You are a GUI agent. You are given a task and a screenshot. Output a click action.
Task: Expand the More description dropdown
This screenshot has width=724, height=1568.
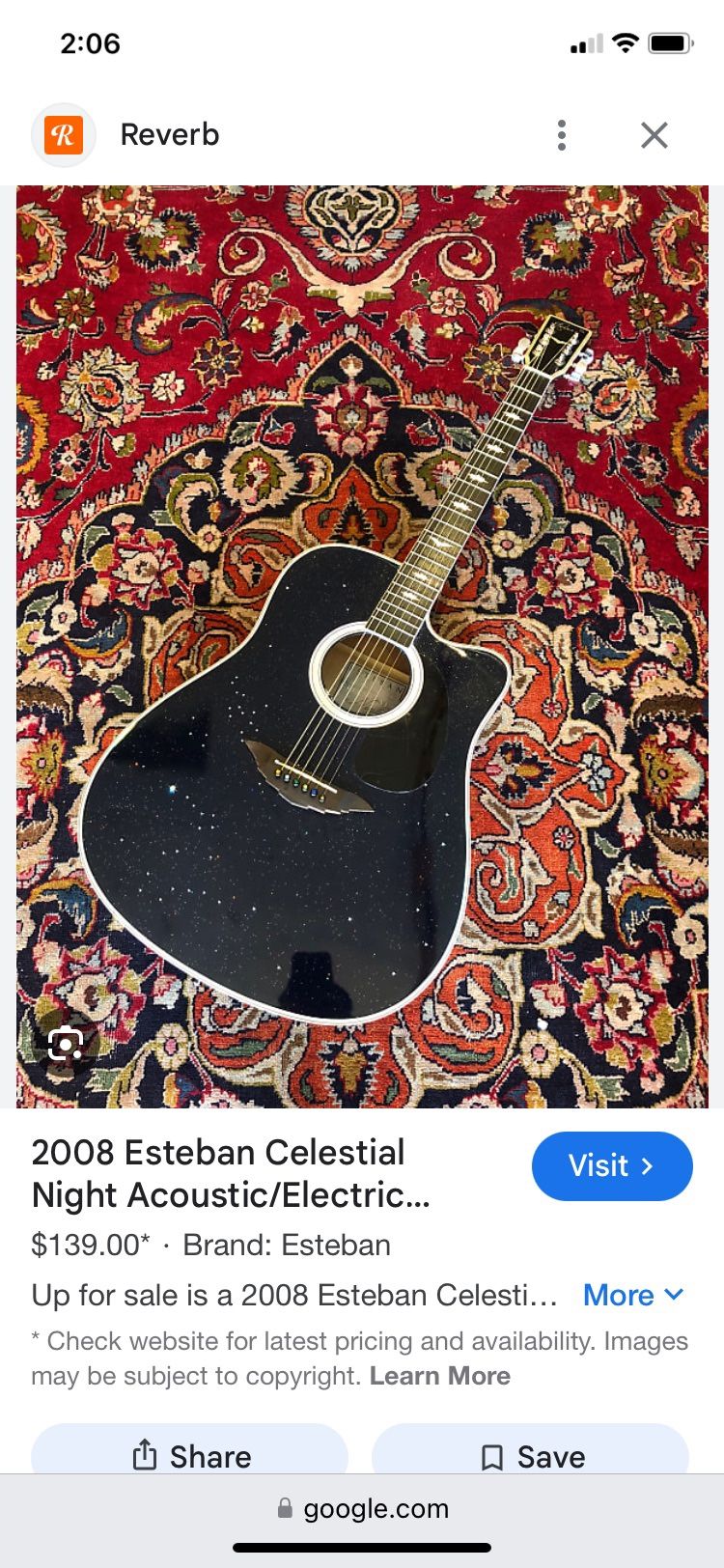[634, 1295]
